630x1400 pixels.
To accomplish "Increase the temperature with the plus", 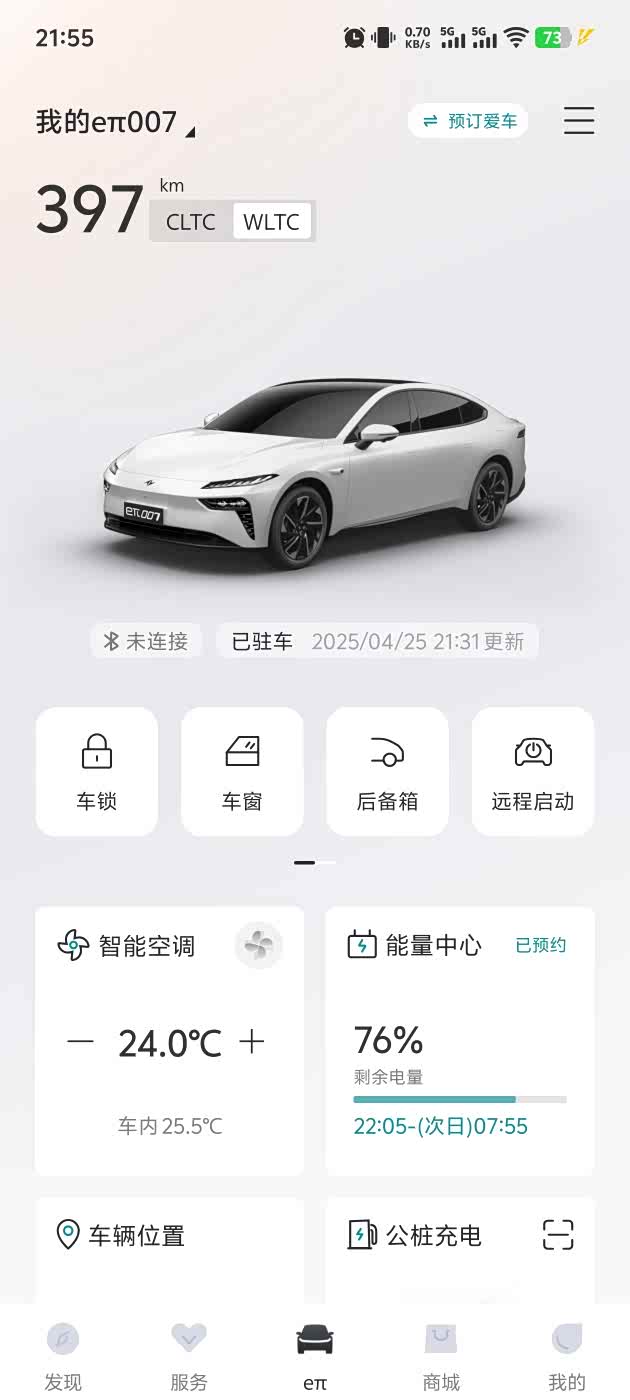I will click(x=252, y=1042).
